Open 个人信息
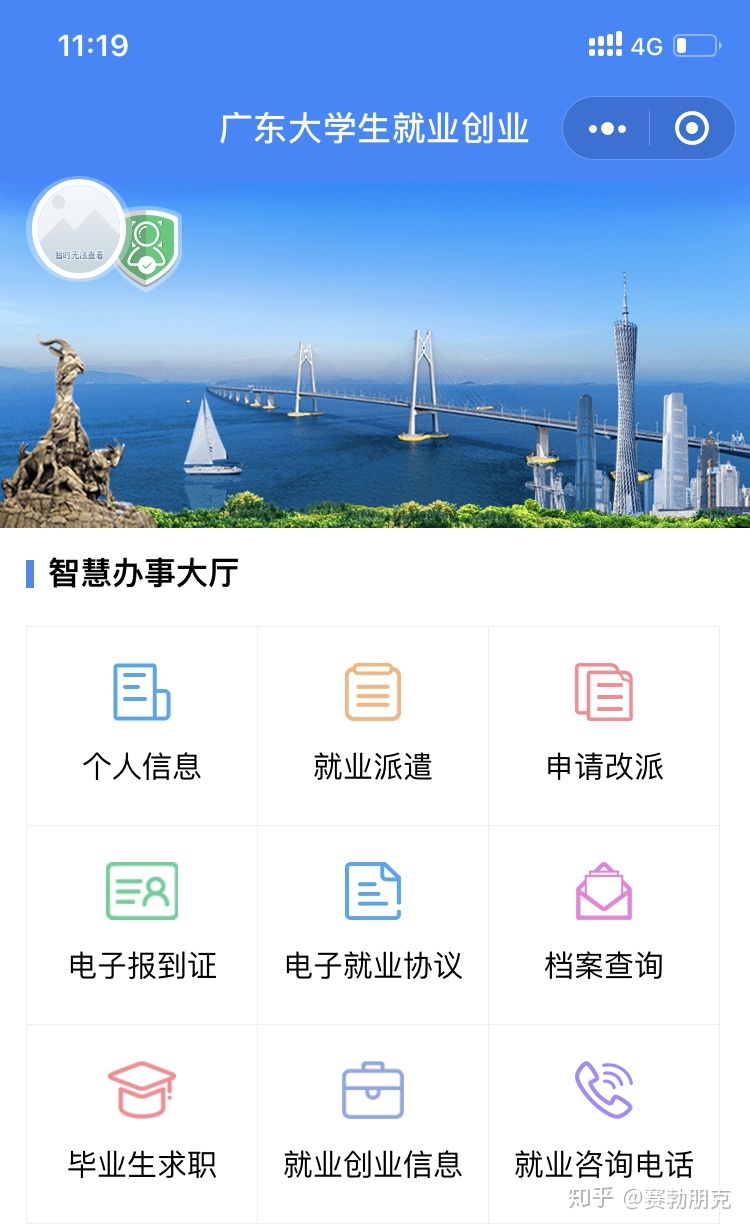Viewport: 750px width, 1230px height. (x=142, y=725)
